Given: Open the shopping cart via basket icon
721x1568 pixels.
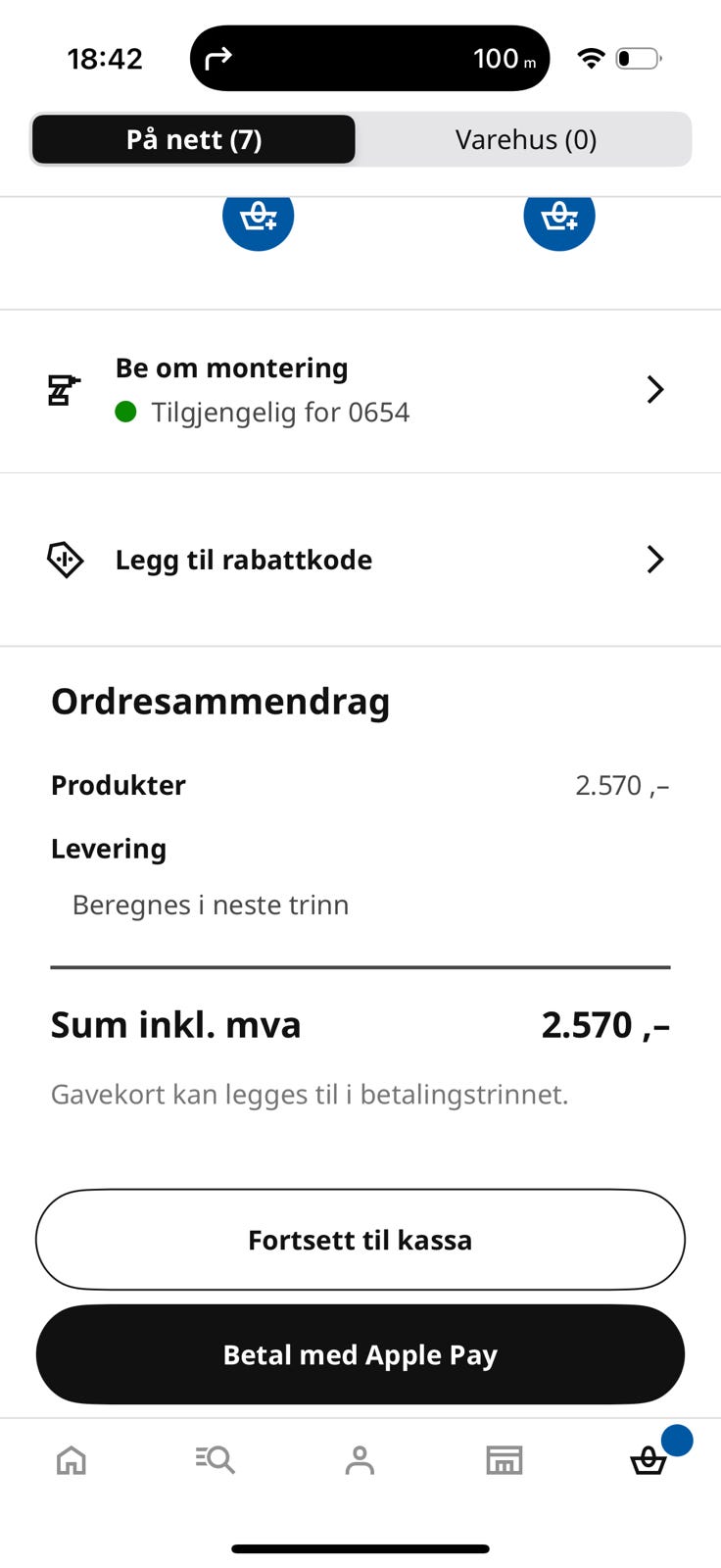Looking at the screenshot, I should tap(648, 1460).
